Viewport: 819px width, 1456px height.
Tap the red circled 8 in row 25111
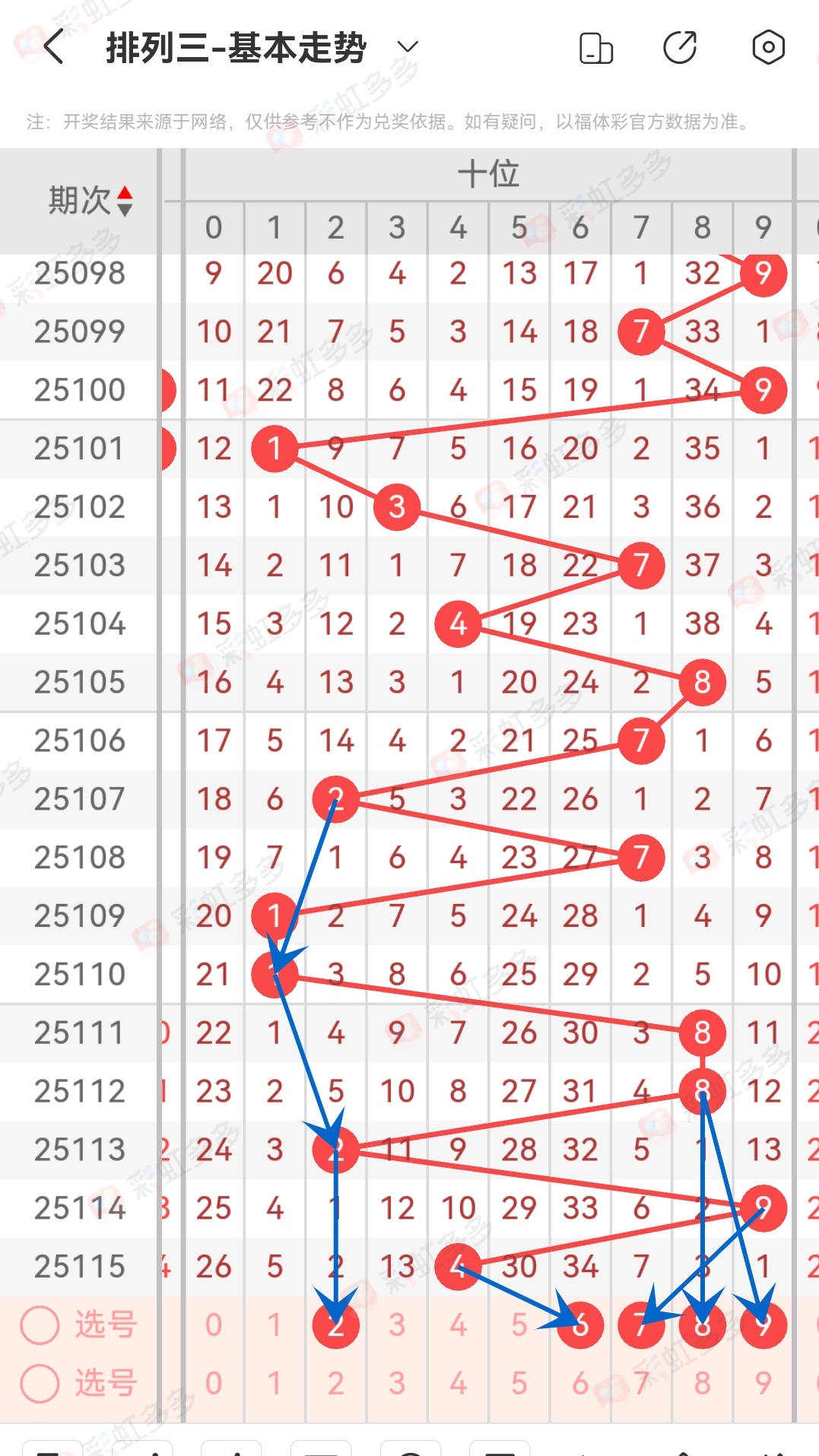[701, 1033]
